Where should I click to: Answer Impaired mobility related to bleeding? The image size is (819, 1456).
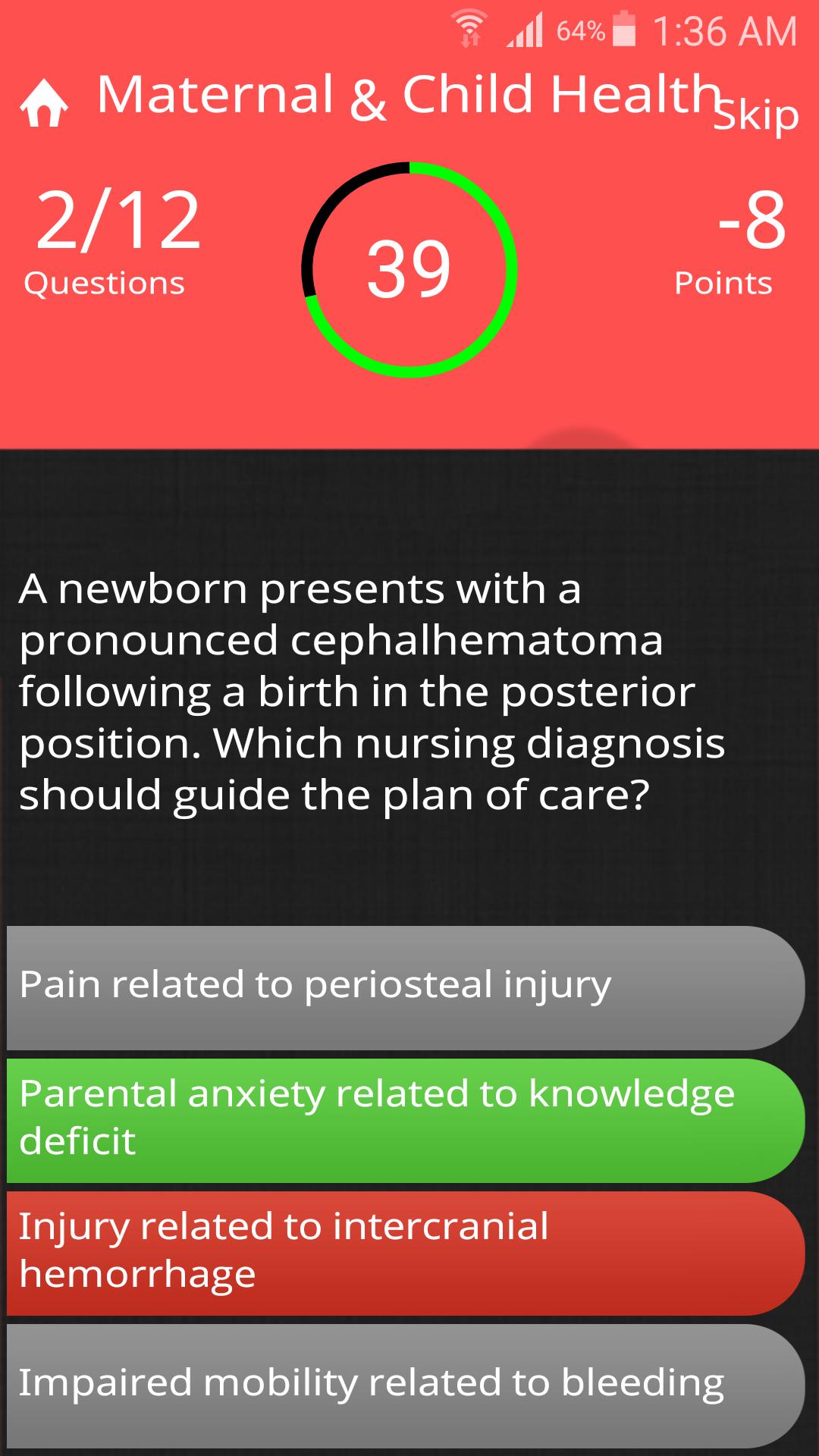pyautogui.click(x=405, y=1385)
